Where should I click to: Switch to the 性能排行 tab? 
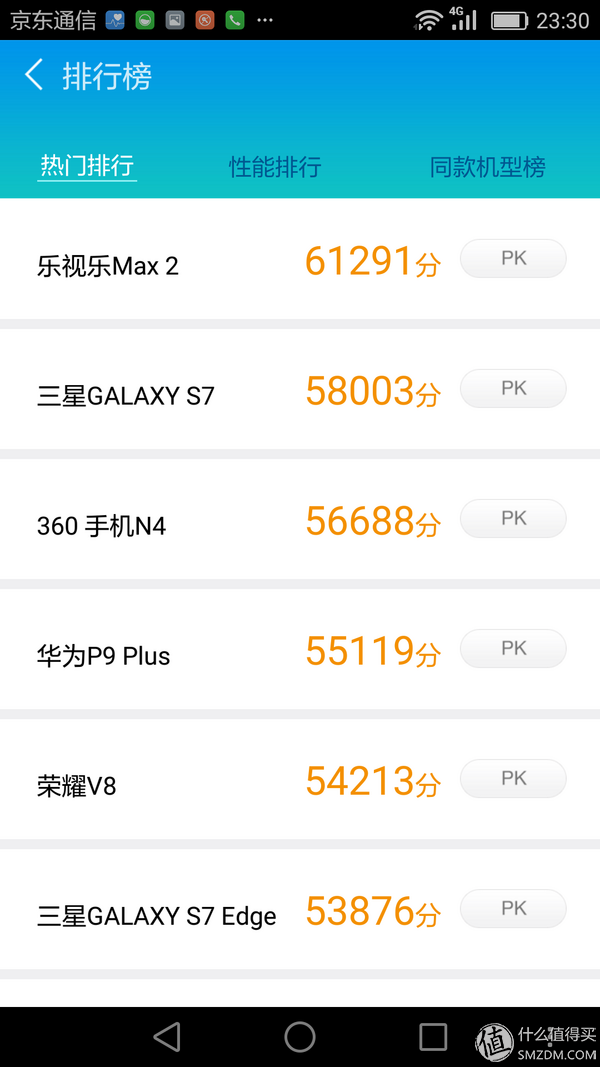(x=275, y=167)
